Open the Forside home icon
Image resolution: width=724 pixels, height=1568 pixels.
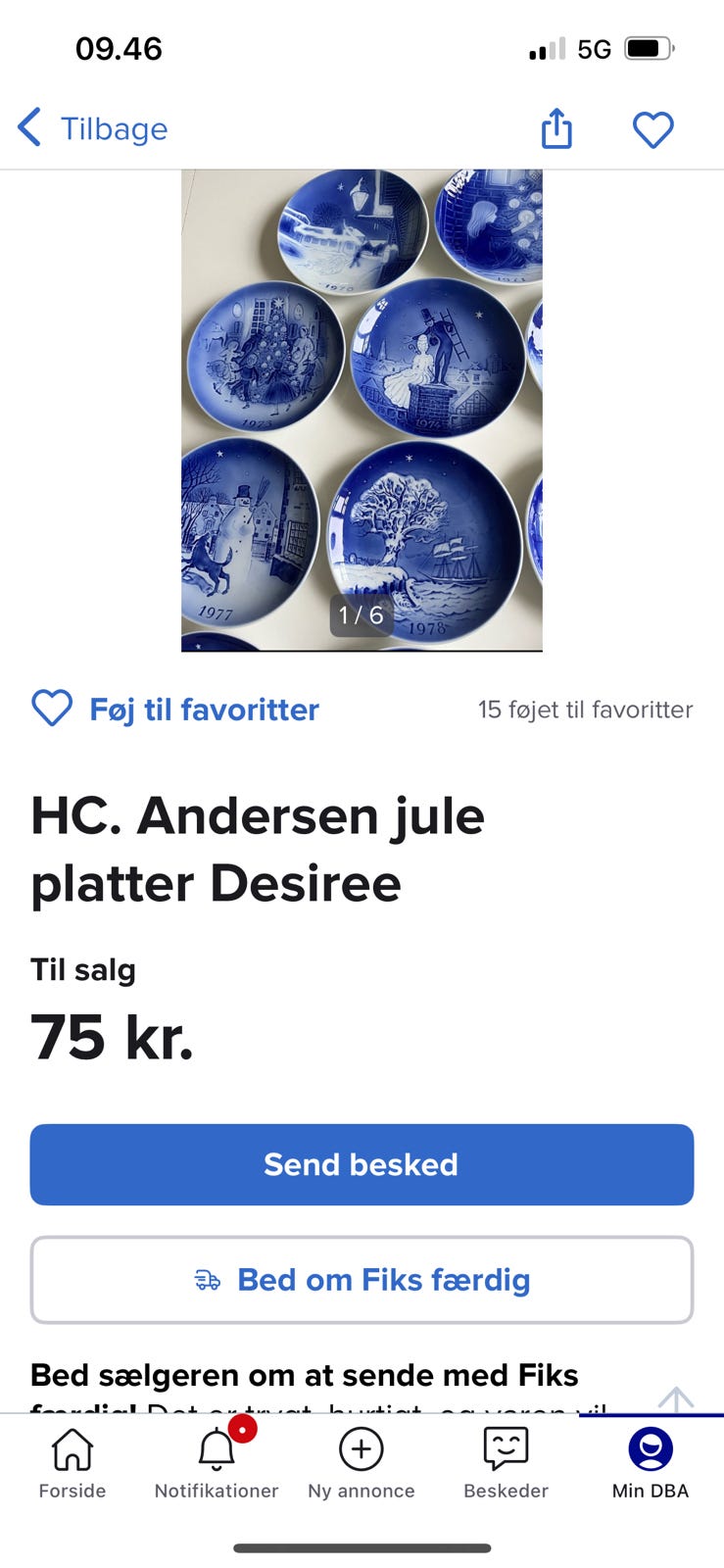tap(72, 1448)
